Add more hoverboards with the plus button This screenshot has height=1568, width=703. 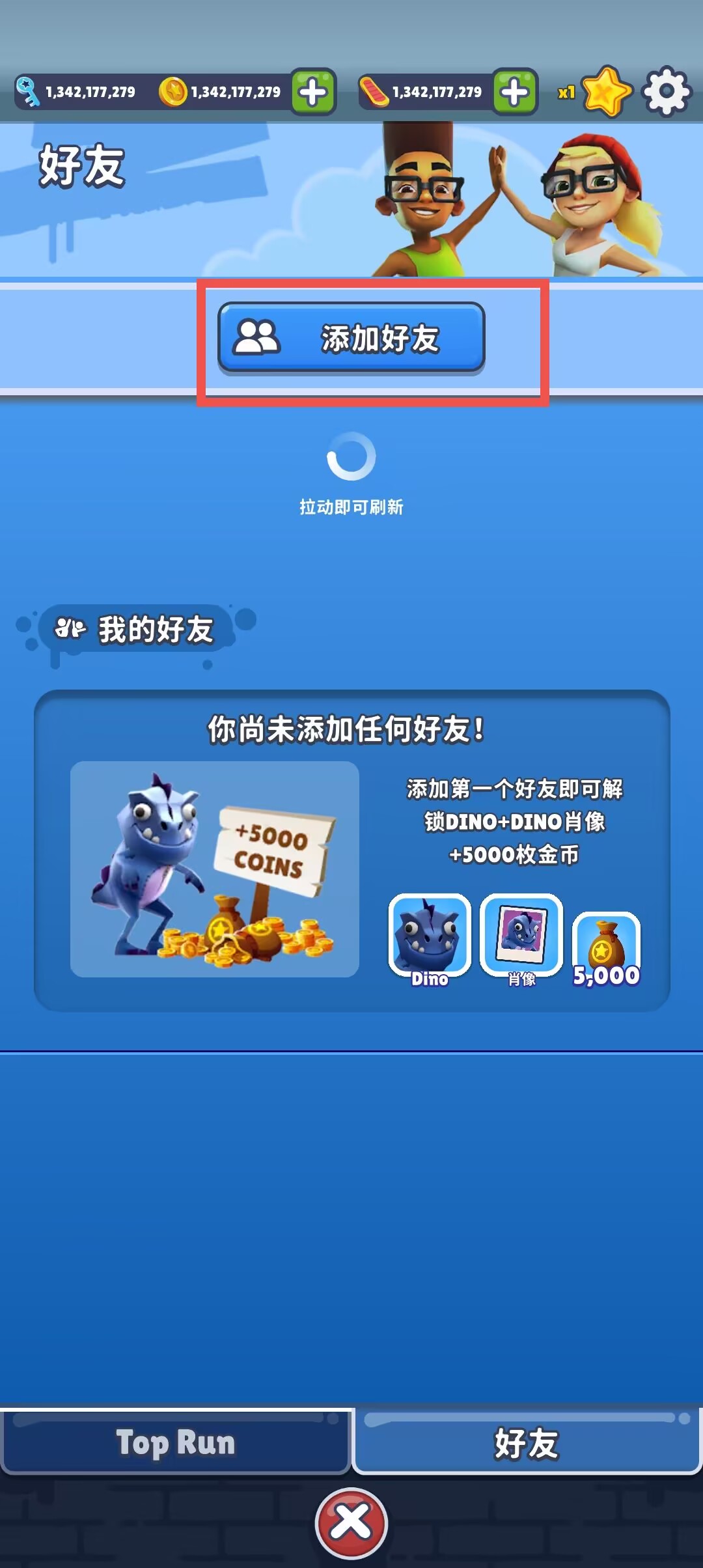point(515,91)
